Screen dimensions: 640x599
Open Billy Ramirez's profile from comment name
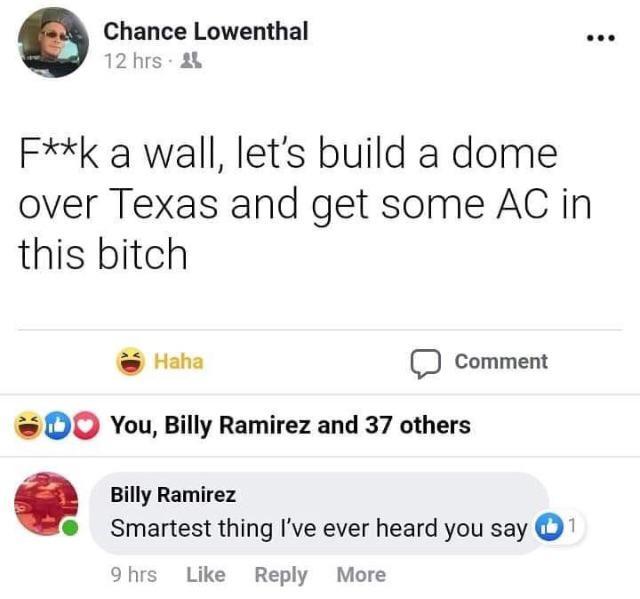pyautogui.click(x=173, y=494)
